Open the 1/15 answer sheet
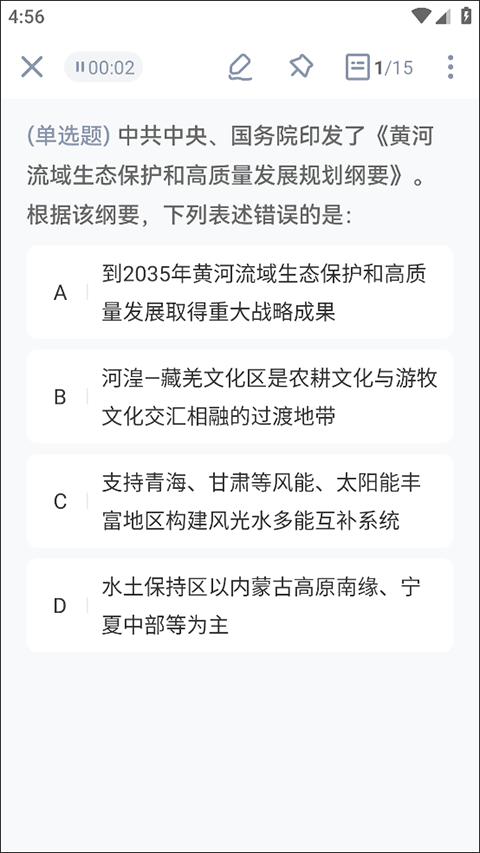 (379, 67)
